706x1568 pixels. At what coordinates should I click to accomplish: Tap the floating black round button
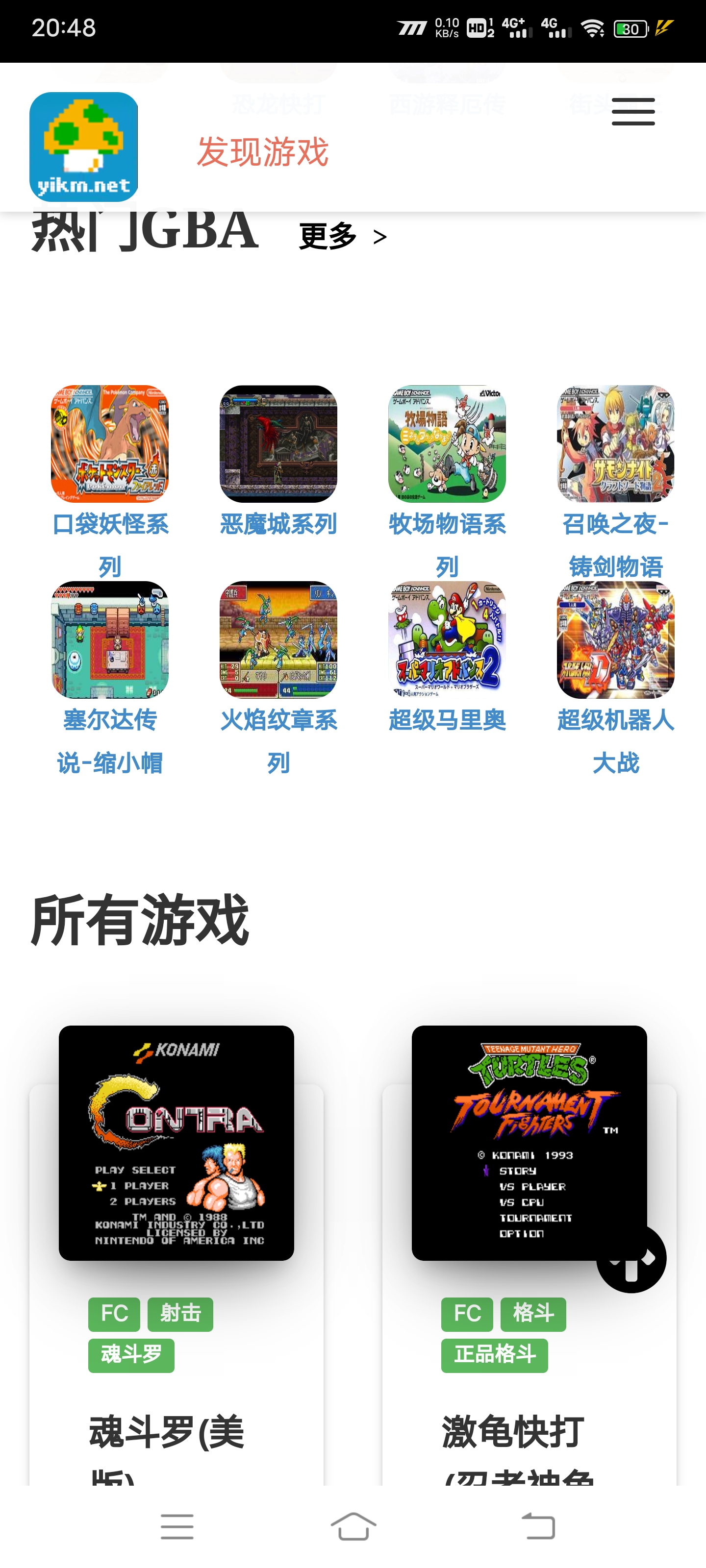[x=631, y=1257]
